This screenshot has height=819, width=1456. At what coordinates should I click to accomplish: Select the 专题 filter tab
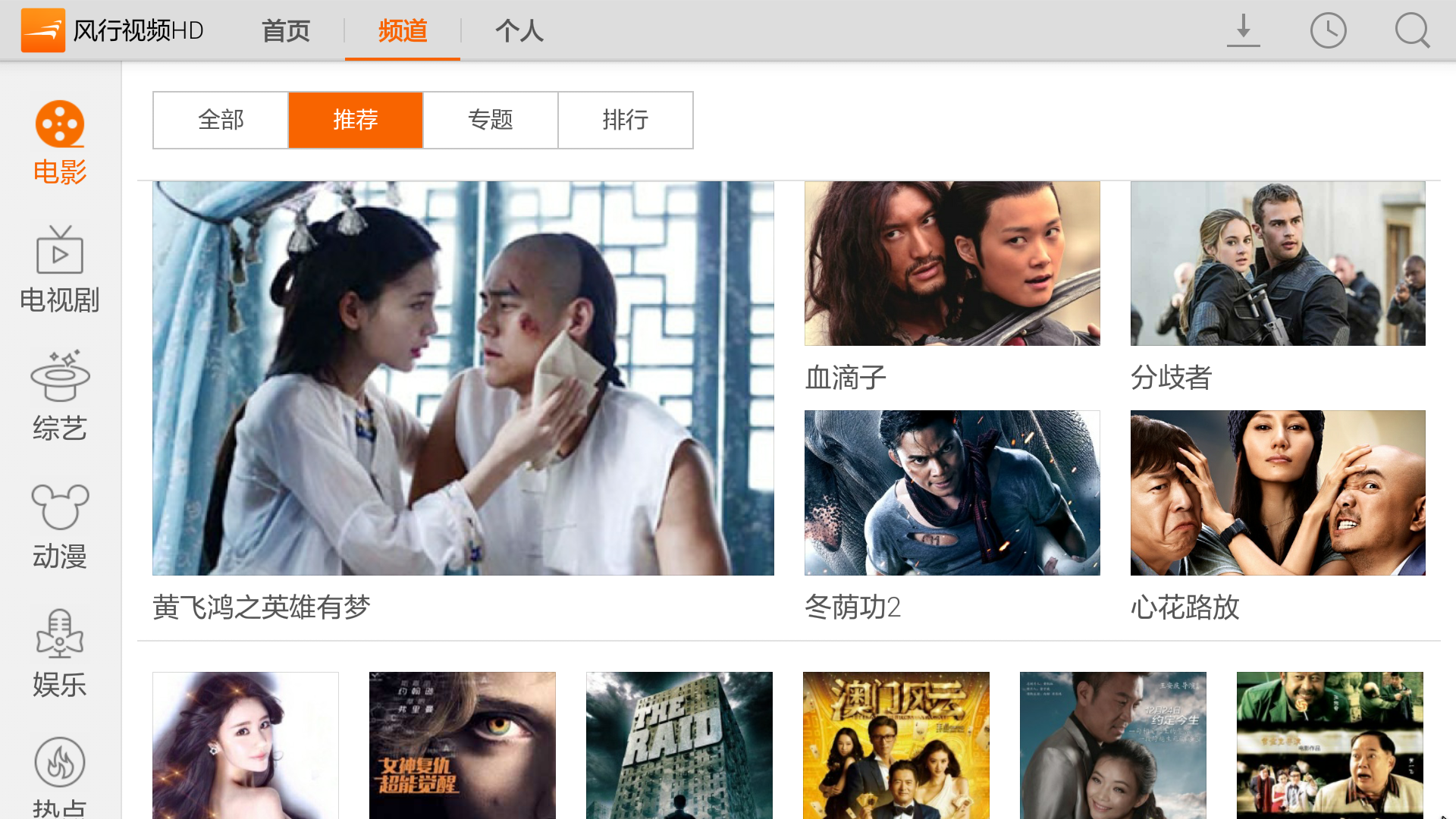pos(491,120)
